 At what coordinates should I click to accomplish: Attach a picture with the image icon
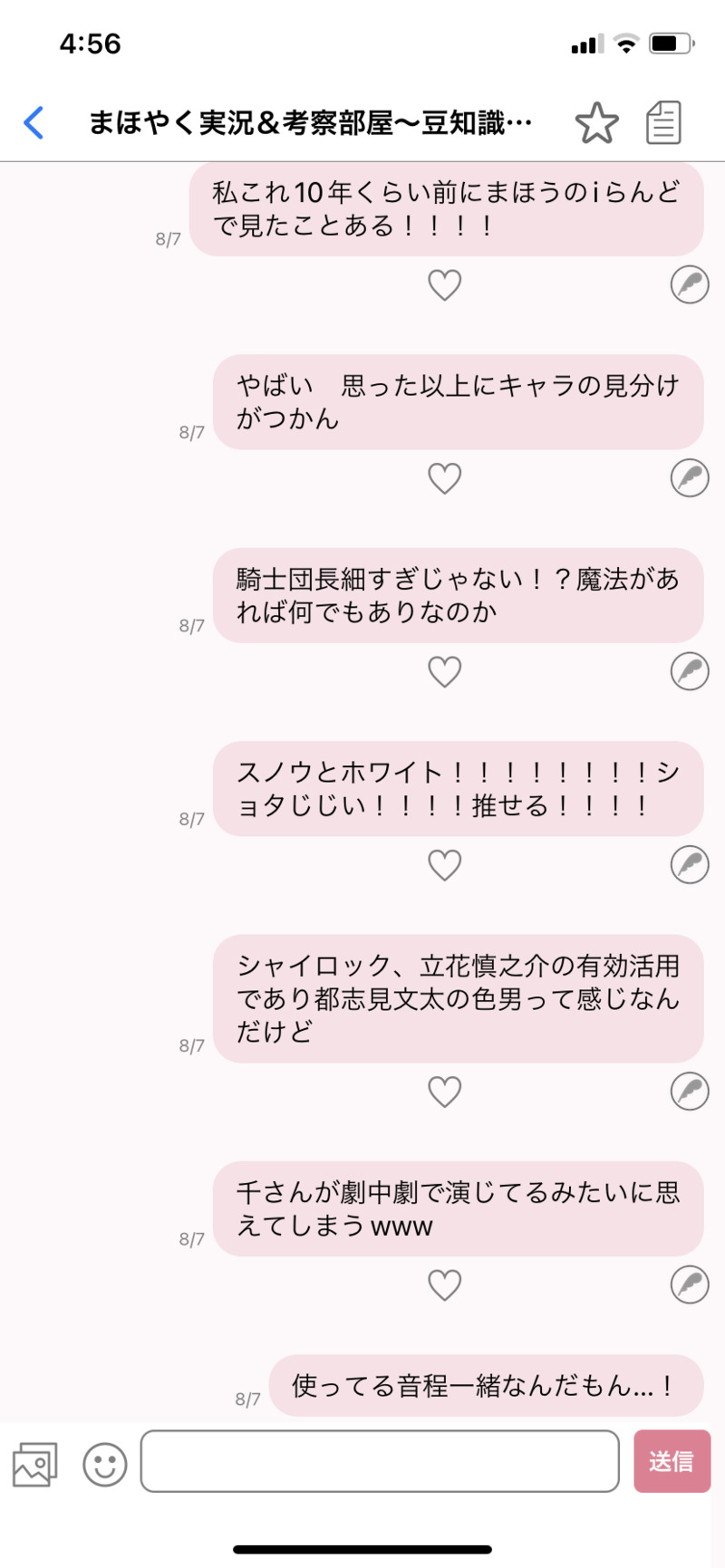(34, 1464)
